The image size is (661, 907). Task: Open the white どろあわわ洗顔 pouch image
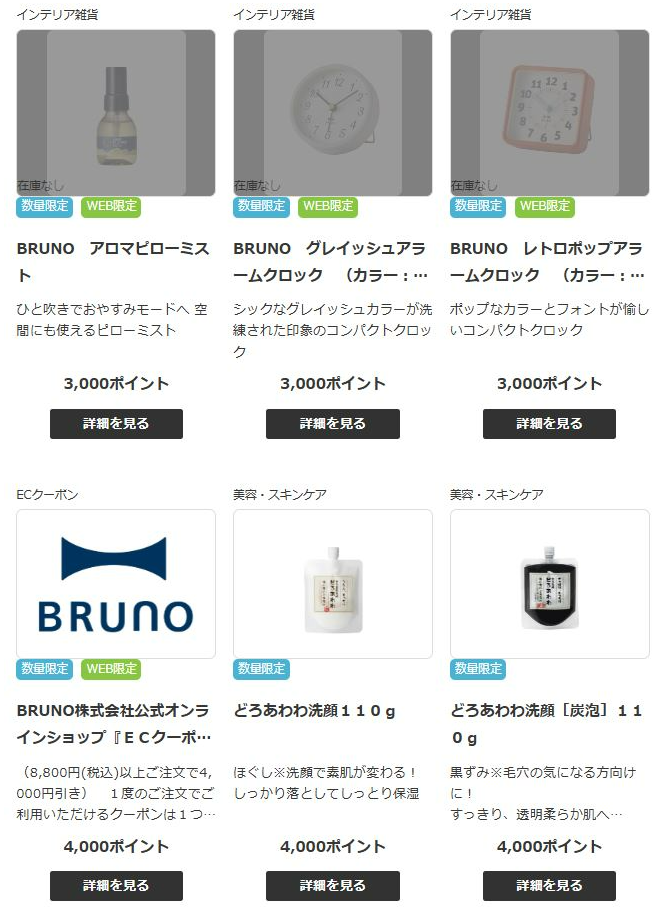click(x=332, y=584)
